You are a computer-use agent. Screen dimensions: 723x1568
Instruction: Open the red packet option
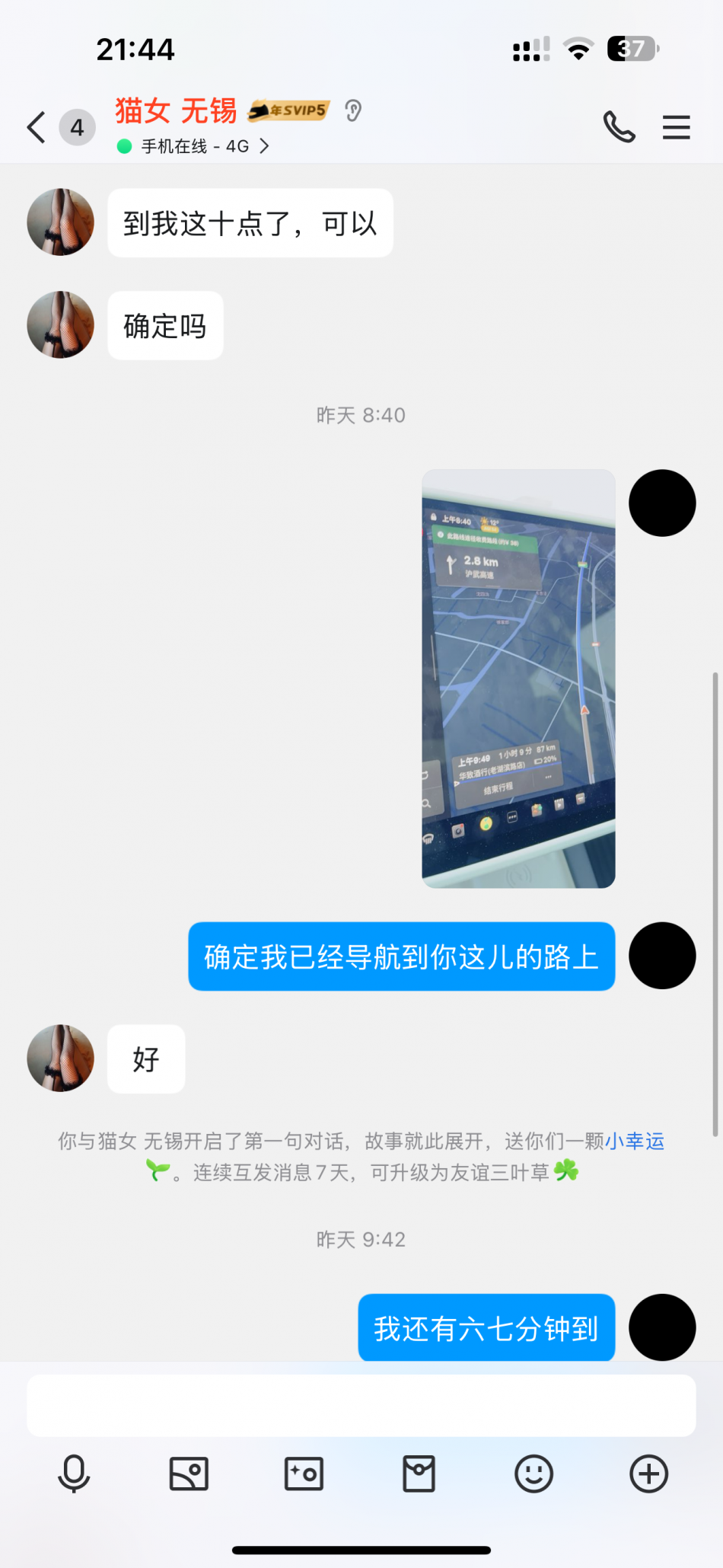coord(419,1474)
